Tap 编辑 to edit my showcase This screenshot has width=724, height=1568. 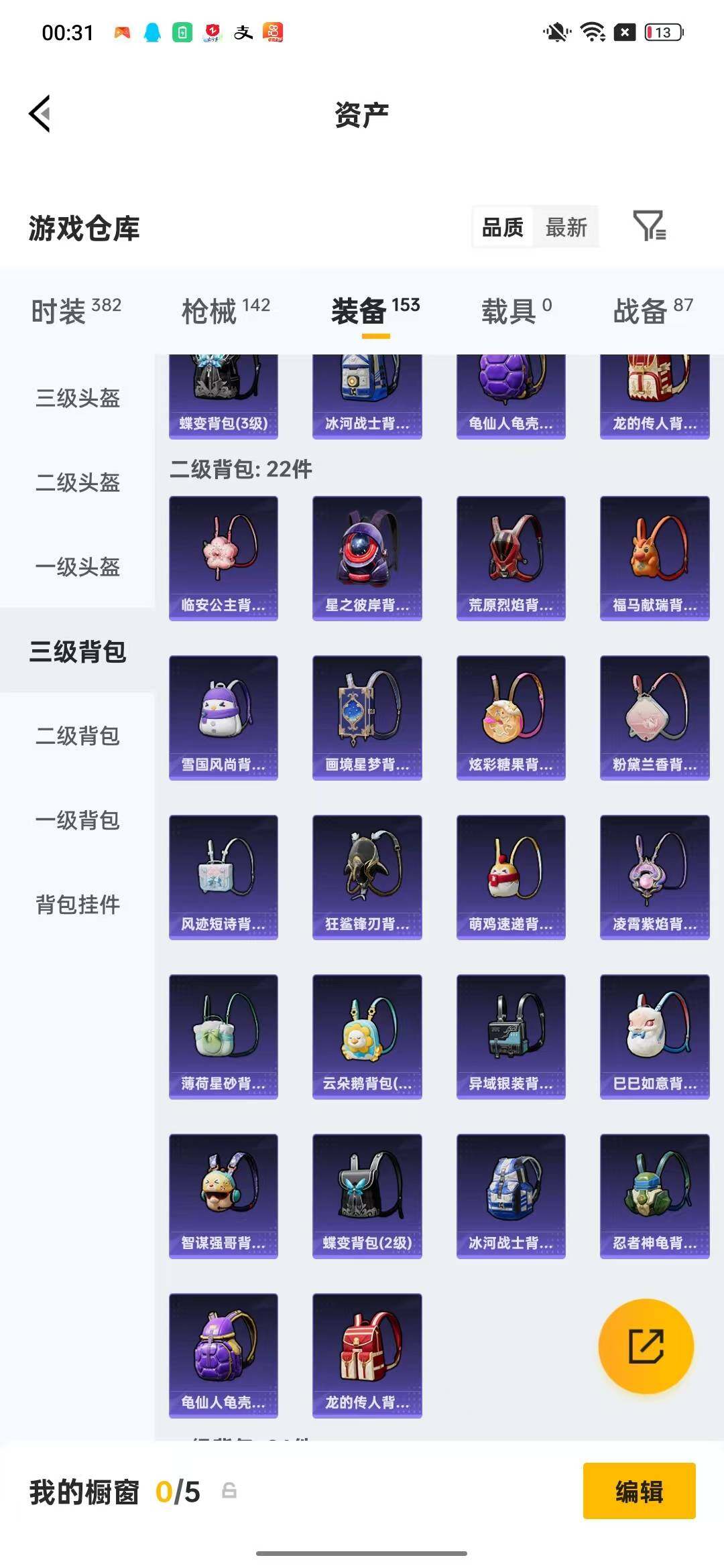(x=639, y=1492)
